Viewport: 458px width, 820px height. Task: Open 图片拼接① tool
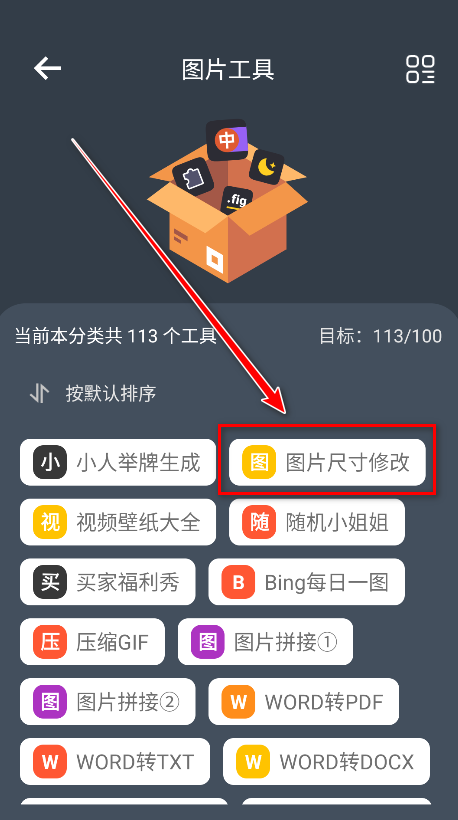coord(265,642)
